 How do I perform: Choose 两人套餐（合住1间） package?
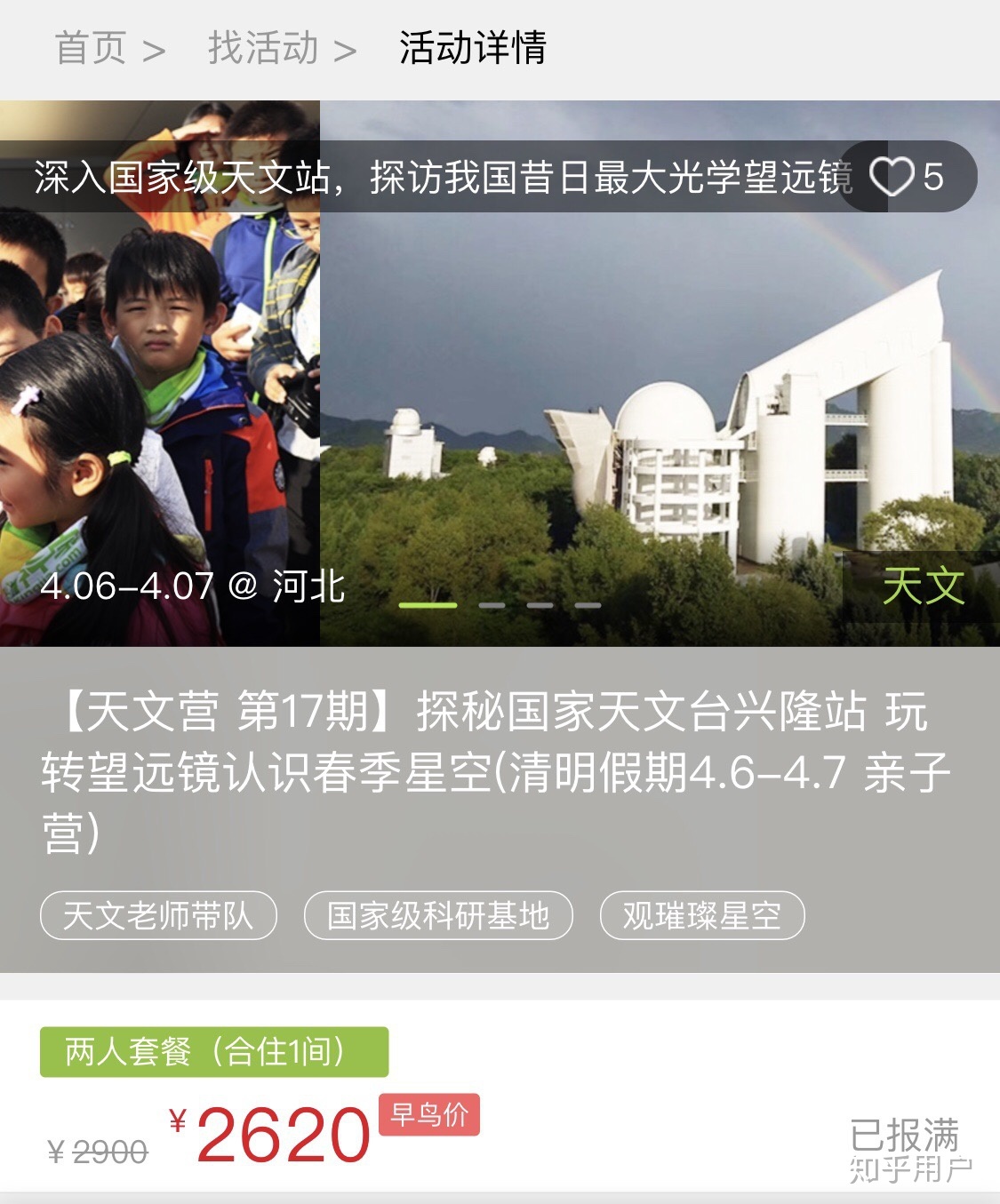tap(213, 1052)
